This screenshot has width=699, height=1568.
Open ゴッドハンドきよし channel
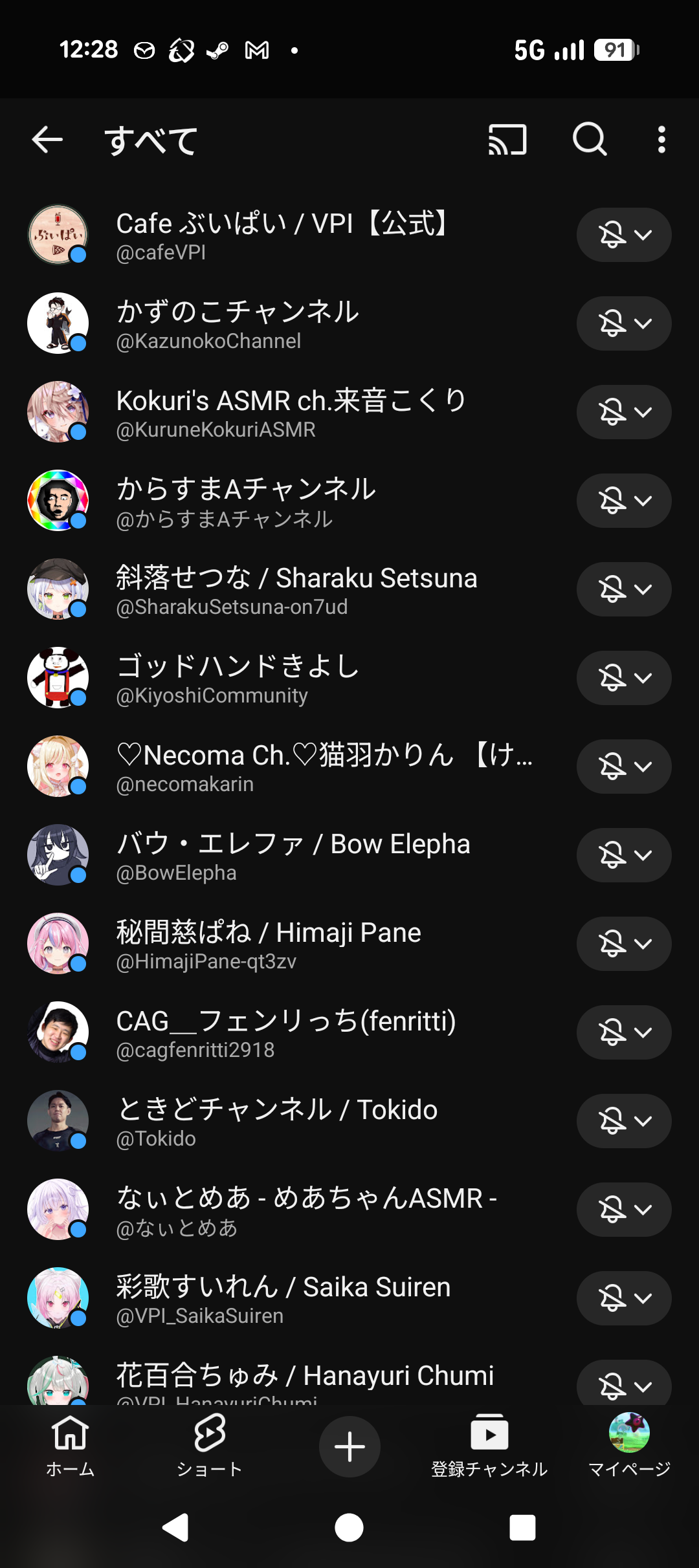[237, 678]
